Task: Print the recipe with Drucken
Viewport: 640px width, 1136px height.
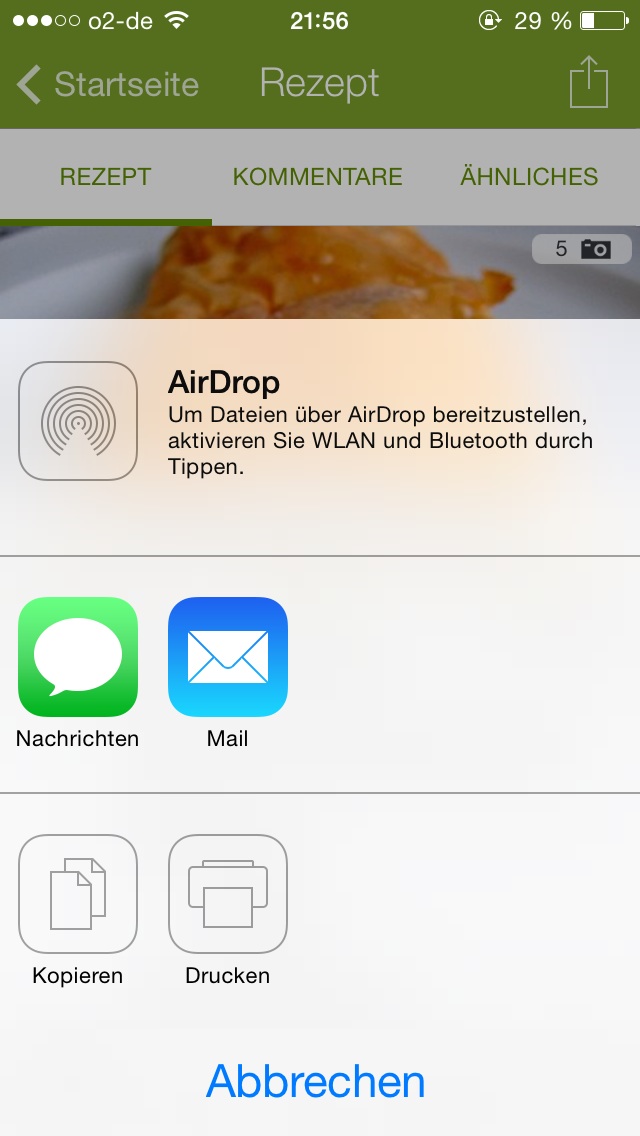Action: 228,893
